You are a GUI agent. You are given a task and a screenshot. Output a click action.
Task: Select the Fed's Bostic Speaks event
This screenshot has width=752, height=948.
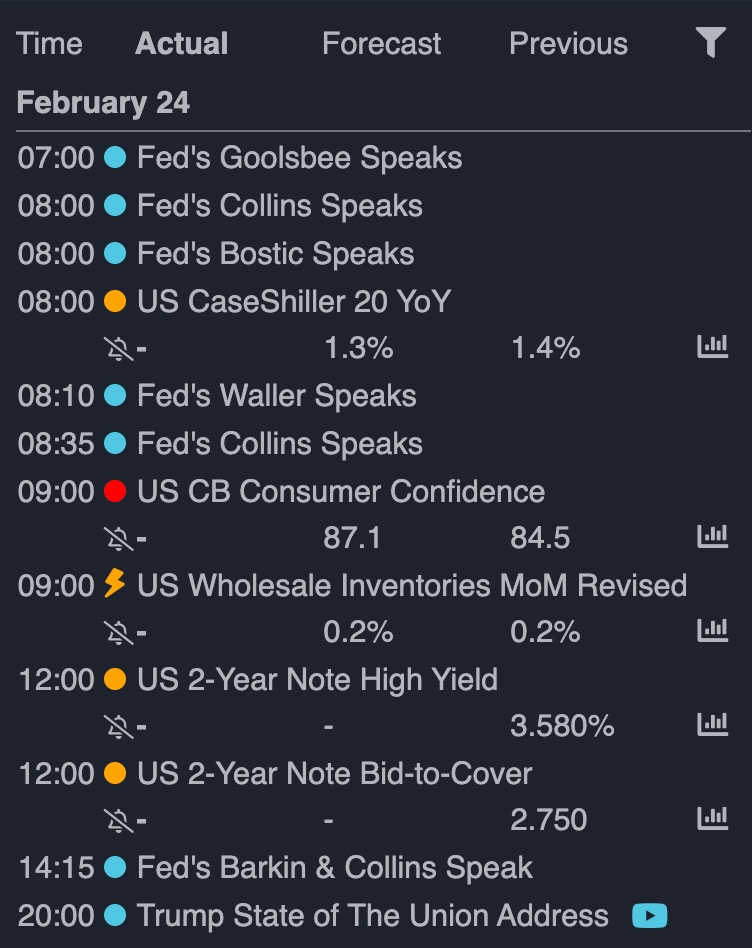pyautogui.click(x=275, y=254)
